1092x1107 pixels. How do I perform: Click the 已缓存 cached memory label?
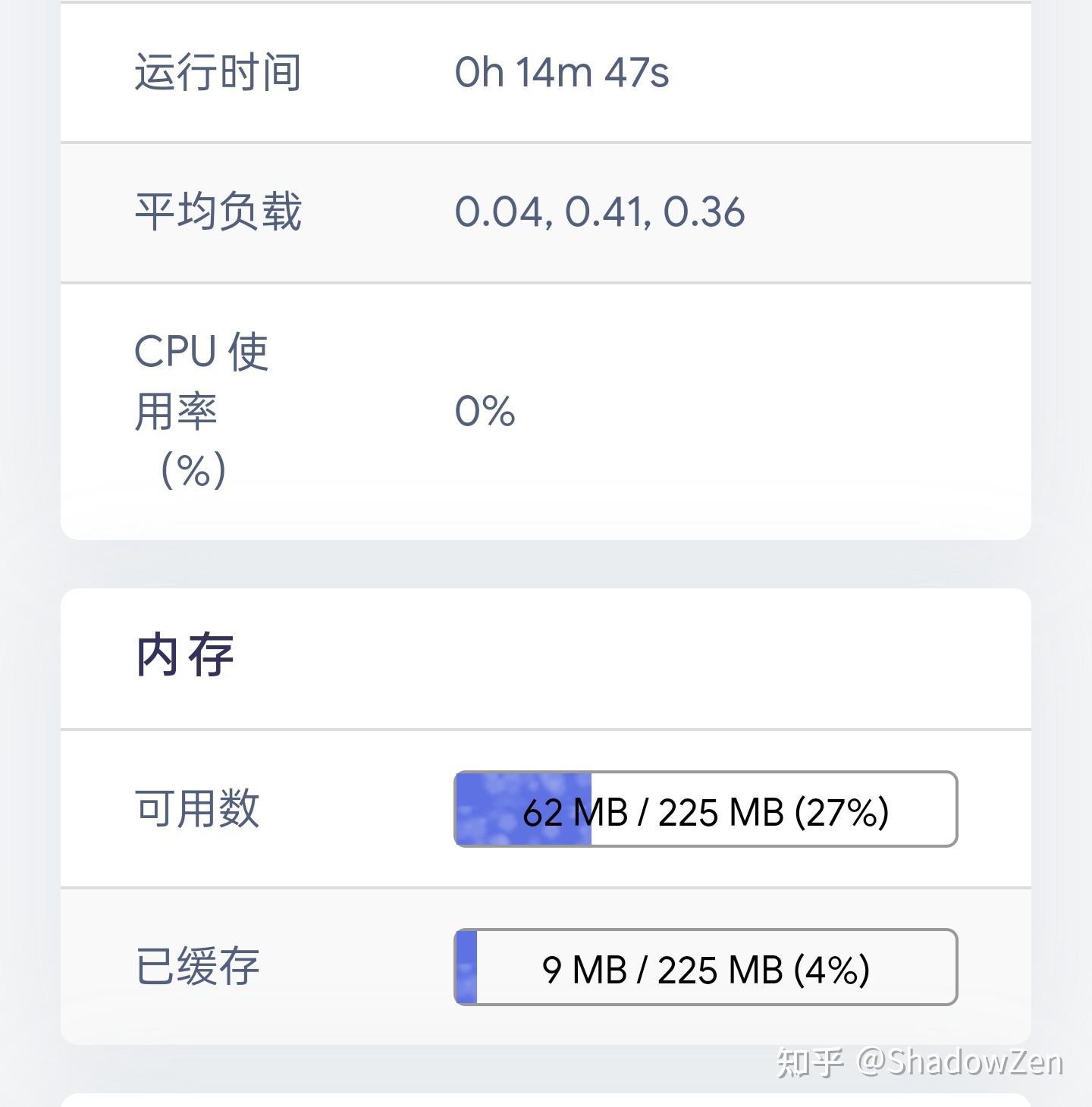[x=196, y=966]
